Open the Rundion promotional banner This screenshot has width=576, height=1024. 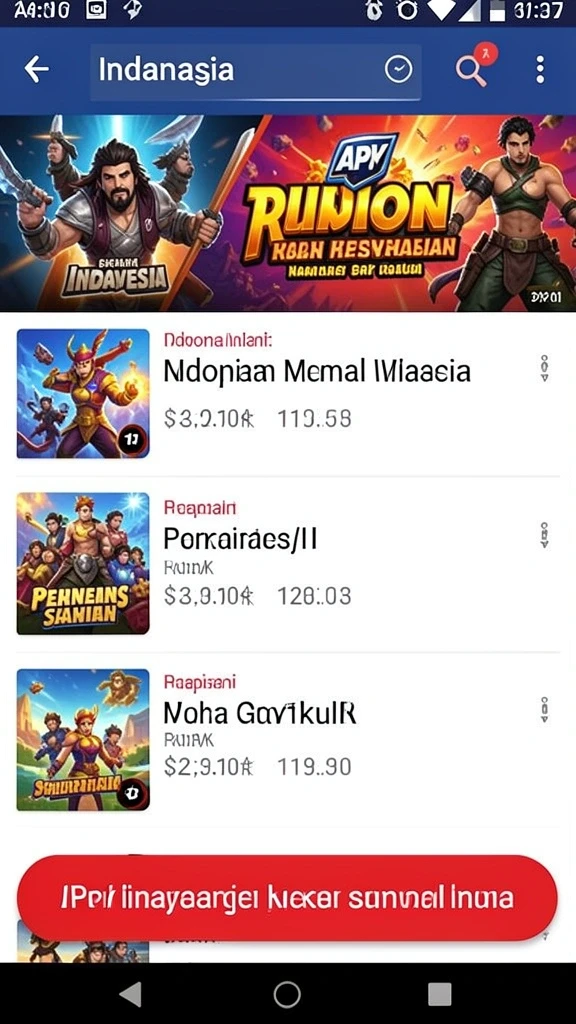point(288,214)
